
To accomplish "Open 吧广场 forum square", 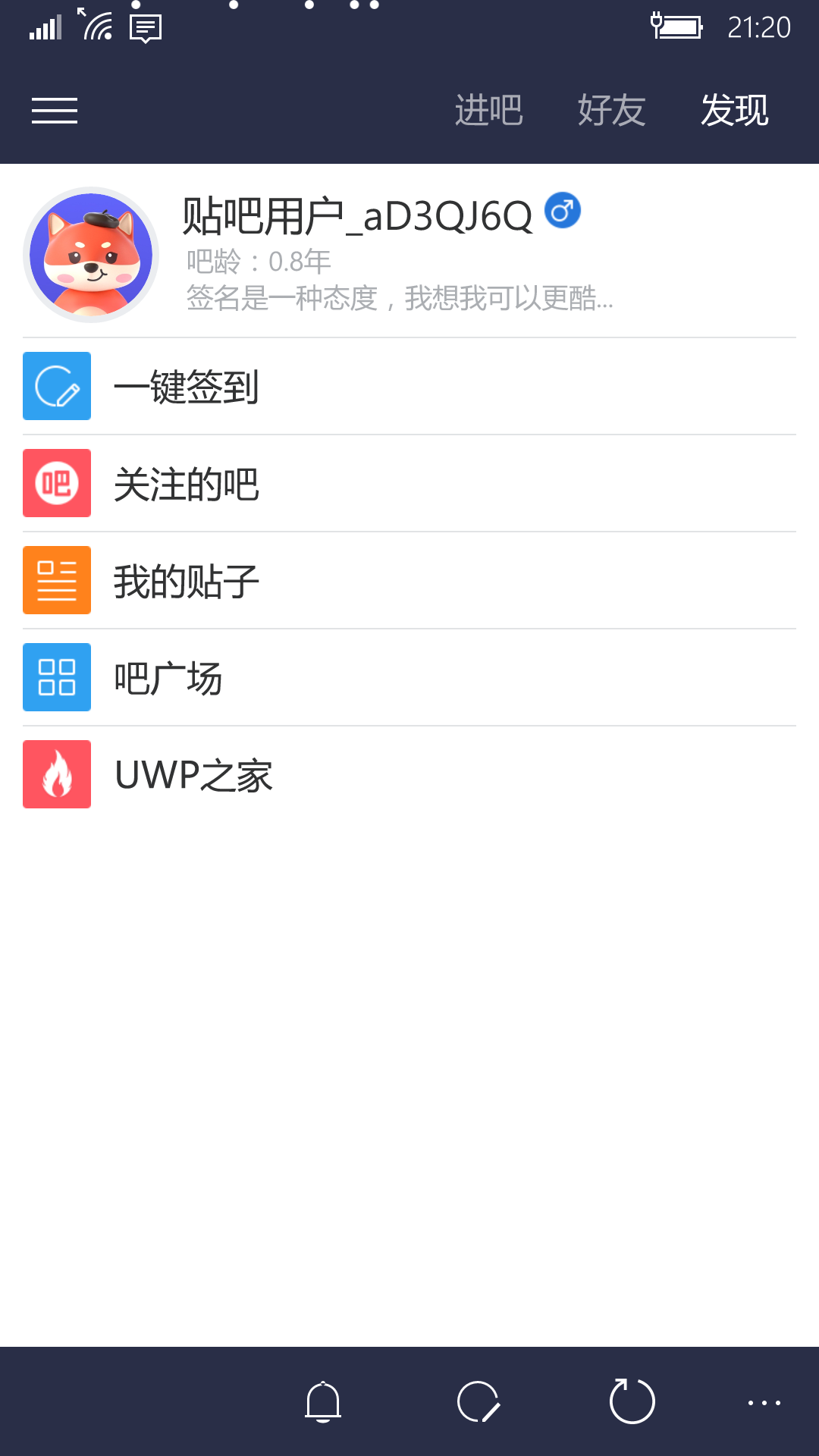I will [x=167, y=678].
